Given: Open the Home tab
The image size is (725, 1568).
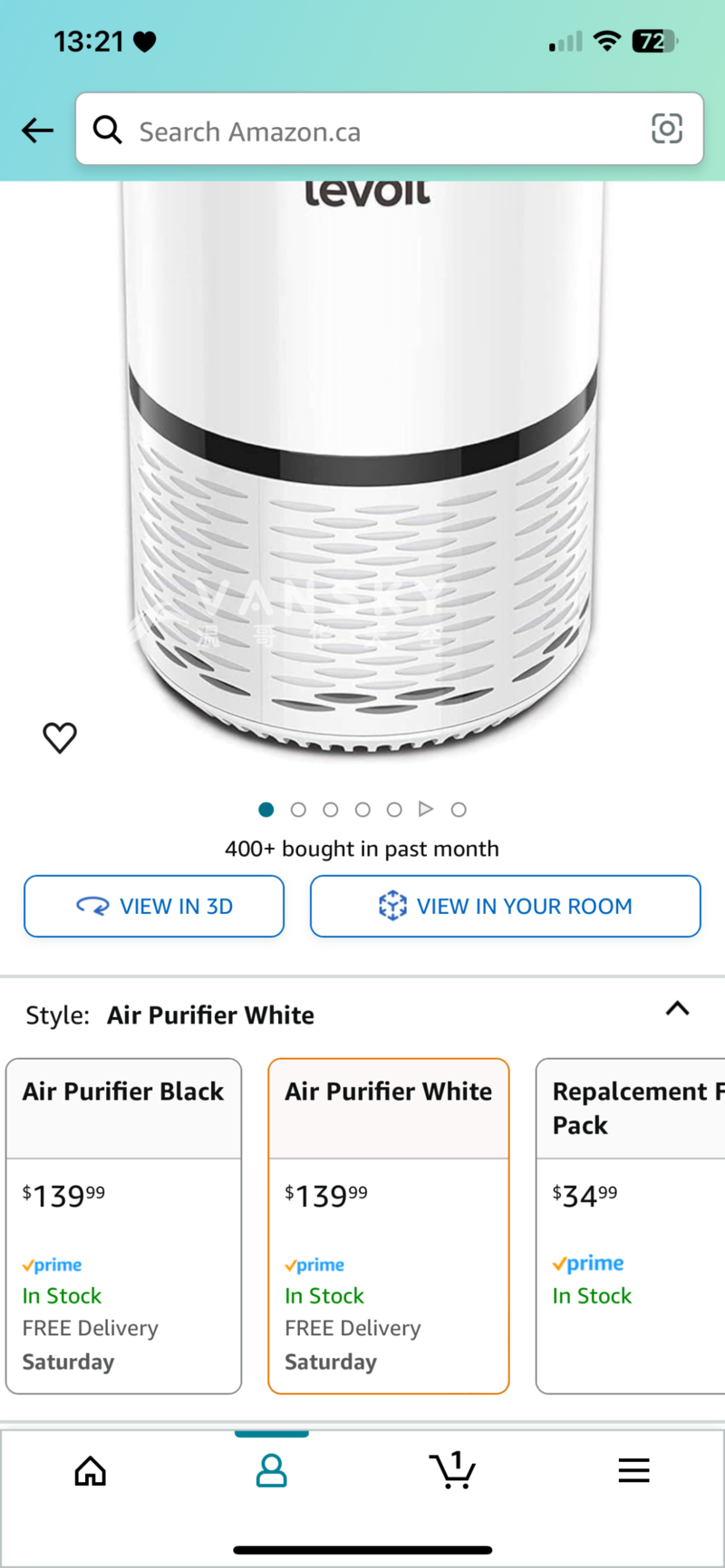Looking at the screenshot, I should (91, 1471).
